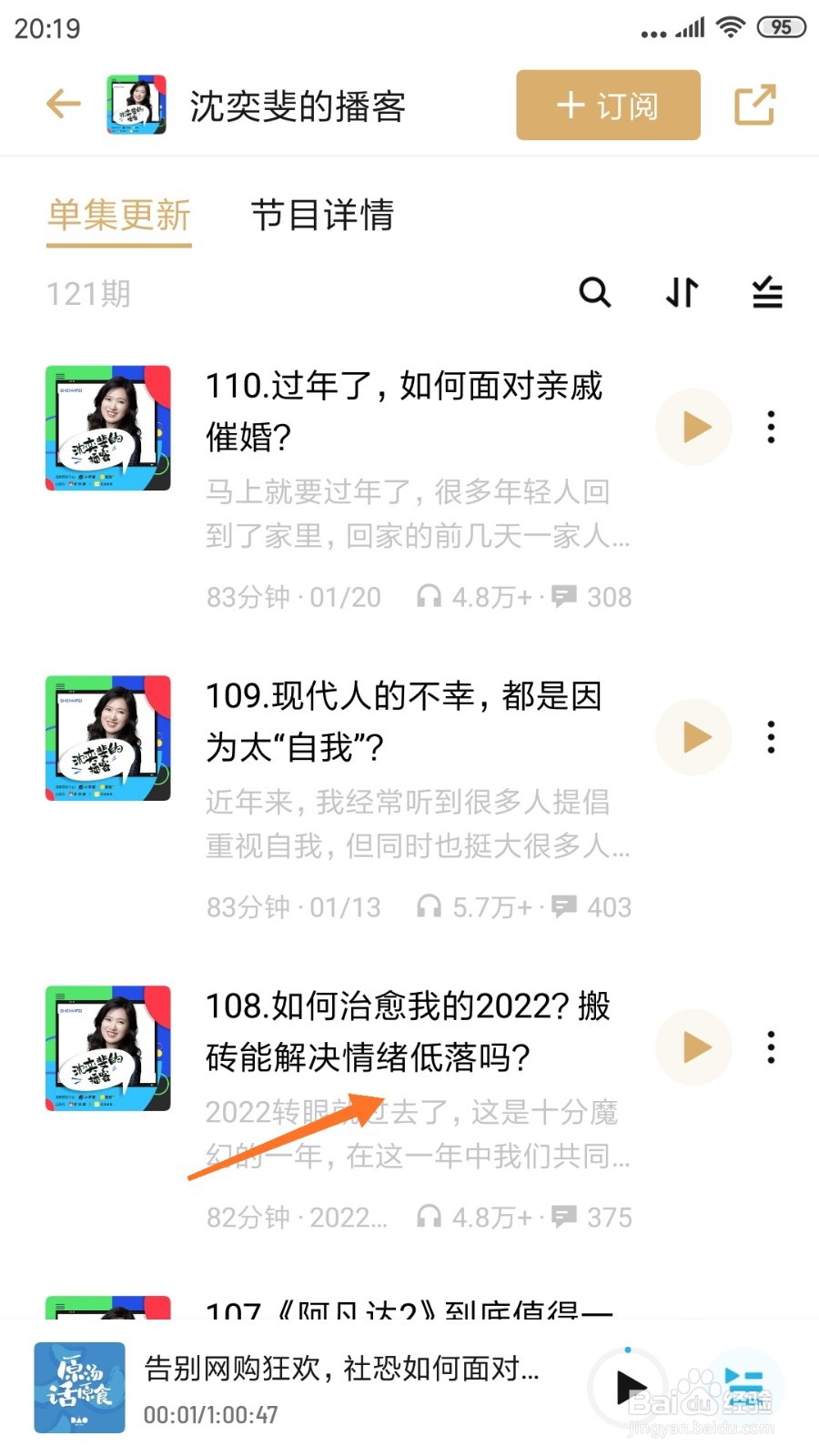
Task: Tap the 订阅 subscribe button
Action: coord(608,106)
